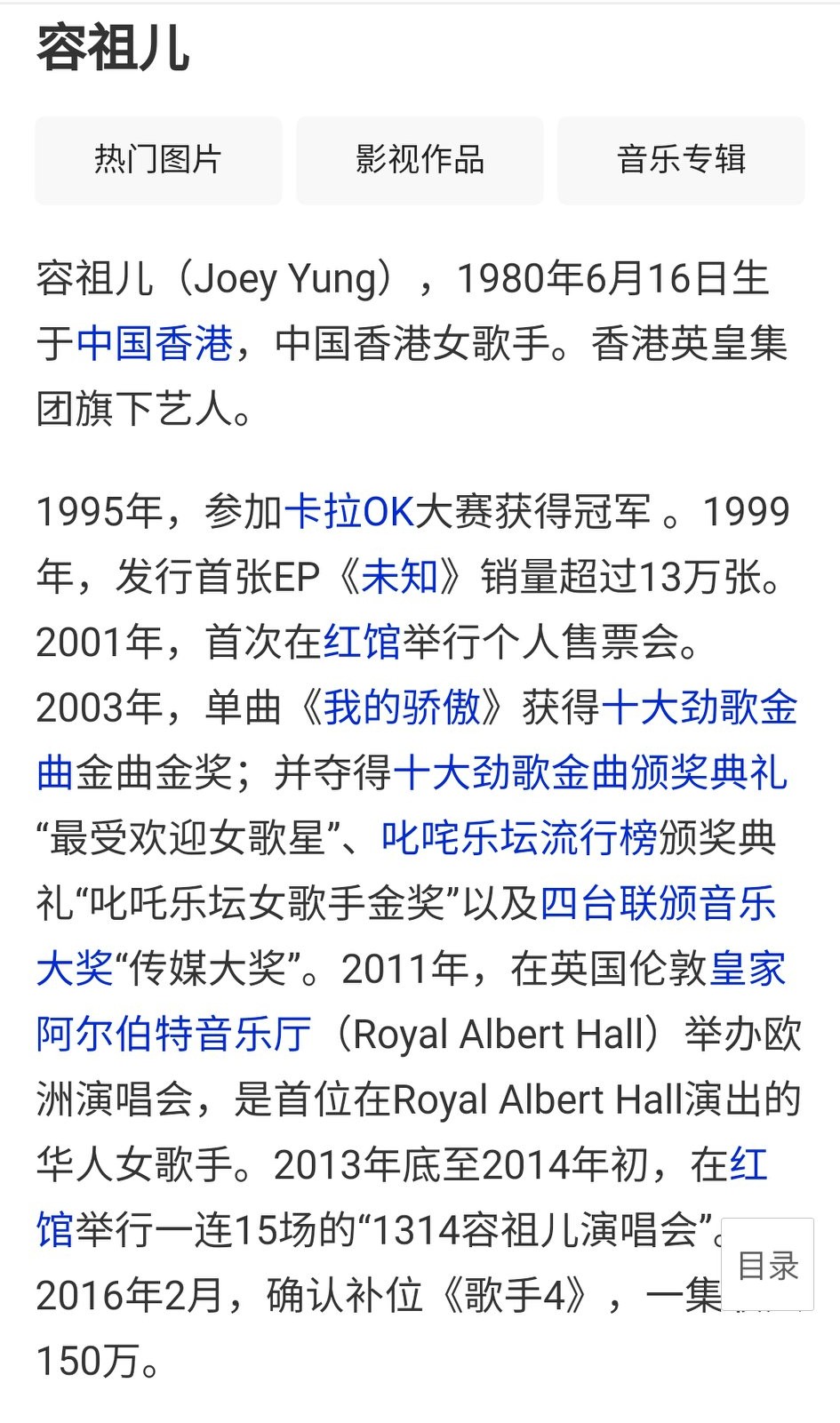Open the 音乐专辑 section
Screen dimensions: 840x1423
[x=681, y=160]
